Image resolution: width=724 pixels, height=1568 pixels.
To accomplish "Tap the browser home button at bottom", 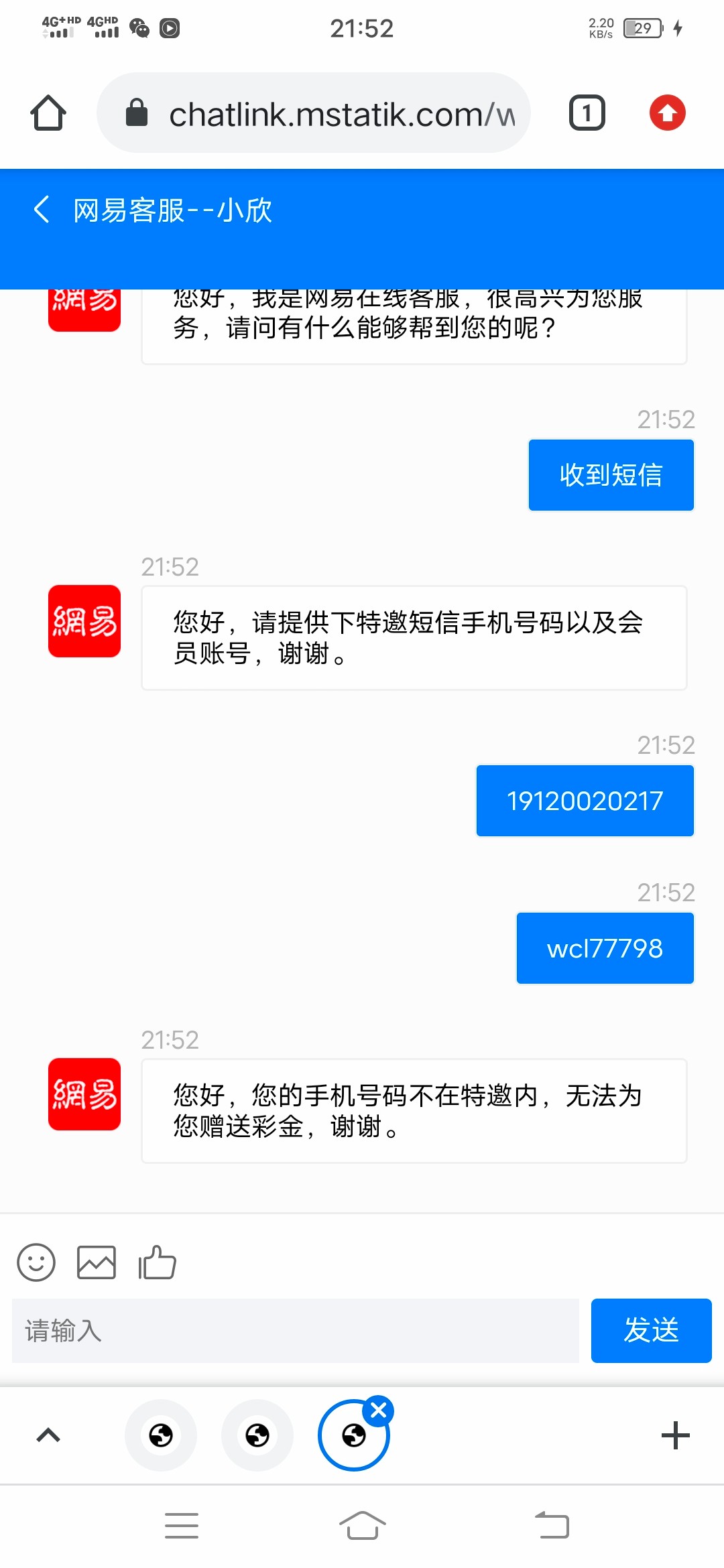I will click(x=362, y=1525).
